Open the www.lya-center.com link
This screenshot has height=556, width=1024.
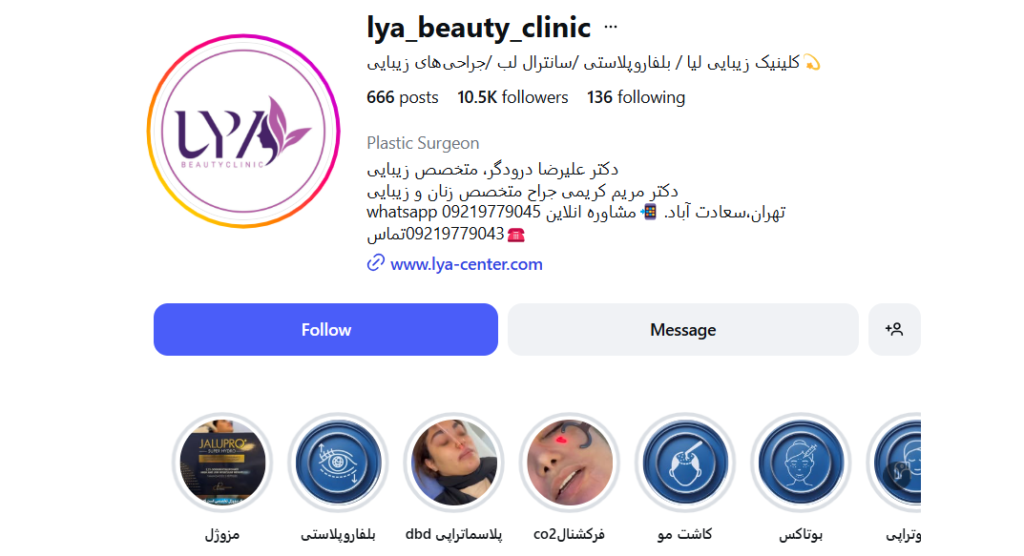466,264
